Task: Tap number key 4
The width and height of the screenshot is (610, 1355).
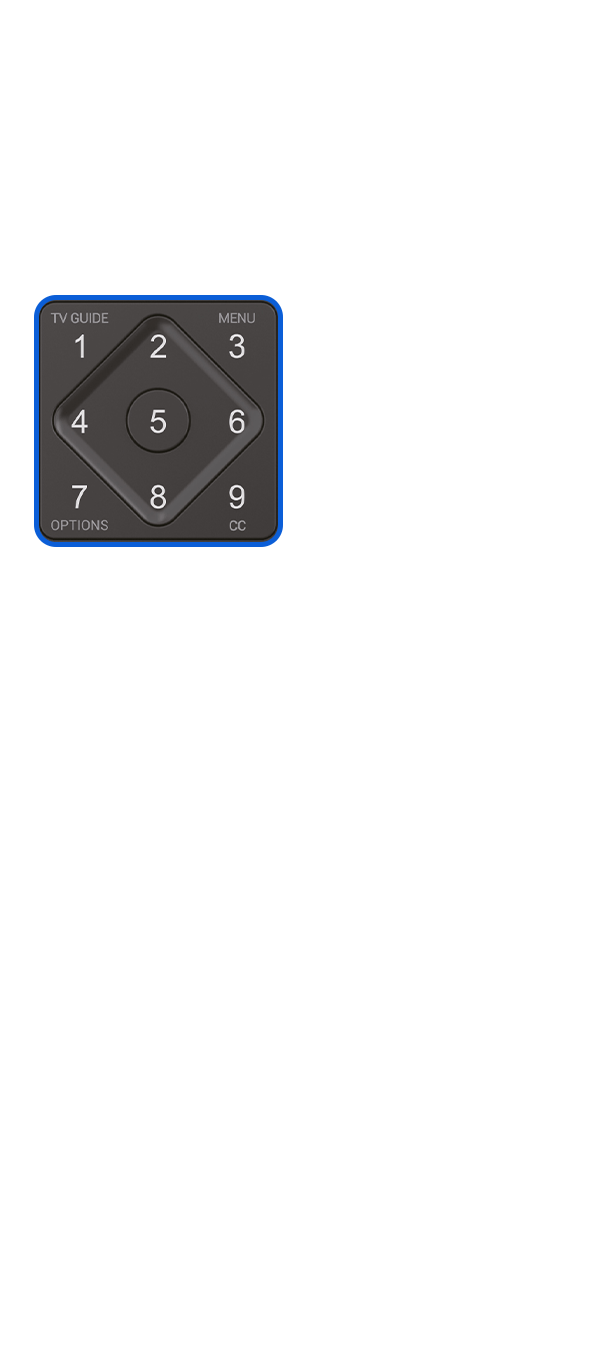Action: click(79, 421)
